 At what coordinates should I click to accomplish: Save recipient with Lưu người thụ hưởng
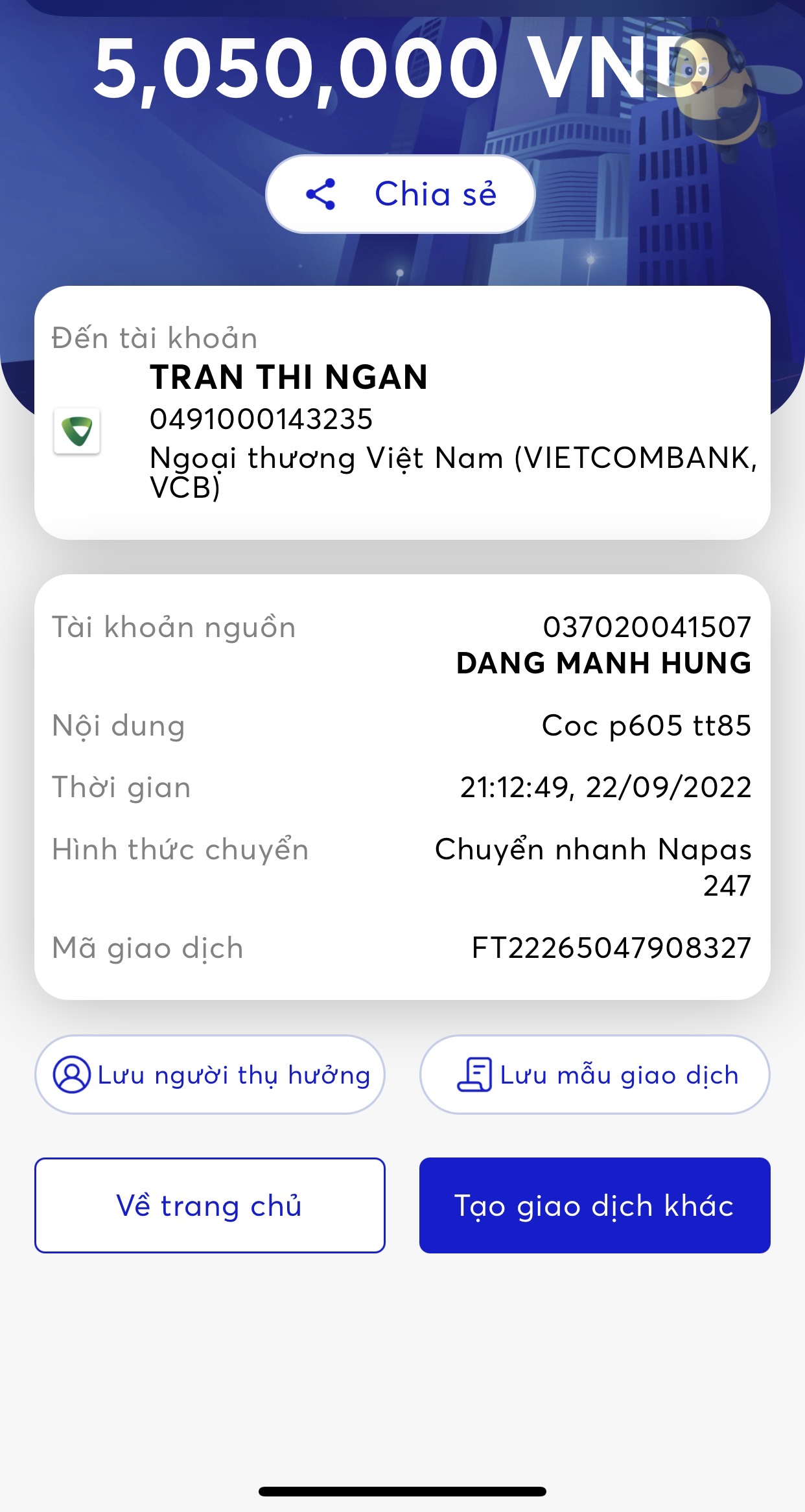coord(210,1075)
